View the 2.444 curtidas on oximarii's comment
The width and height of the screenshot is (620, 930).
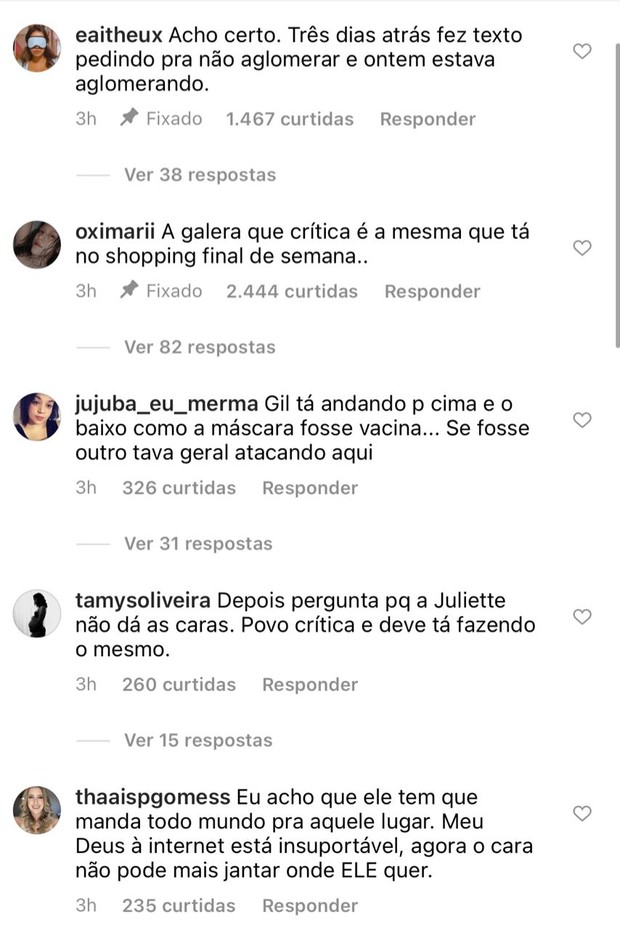click(291, 292)
